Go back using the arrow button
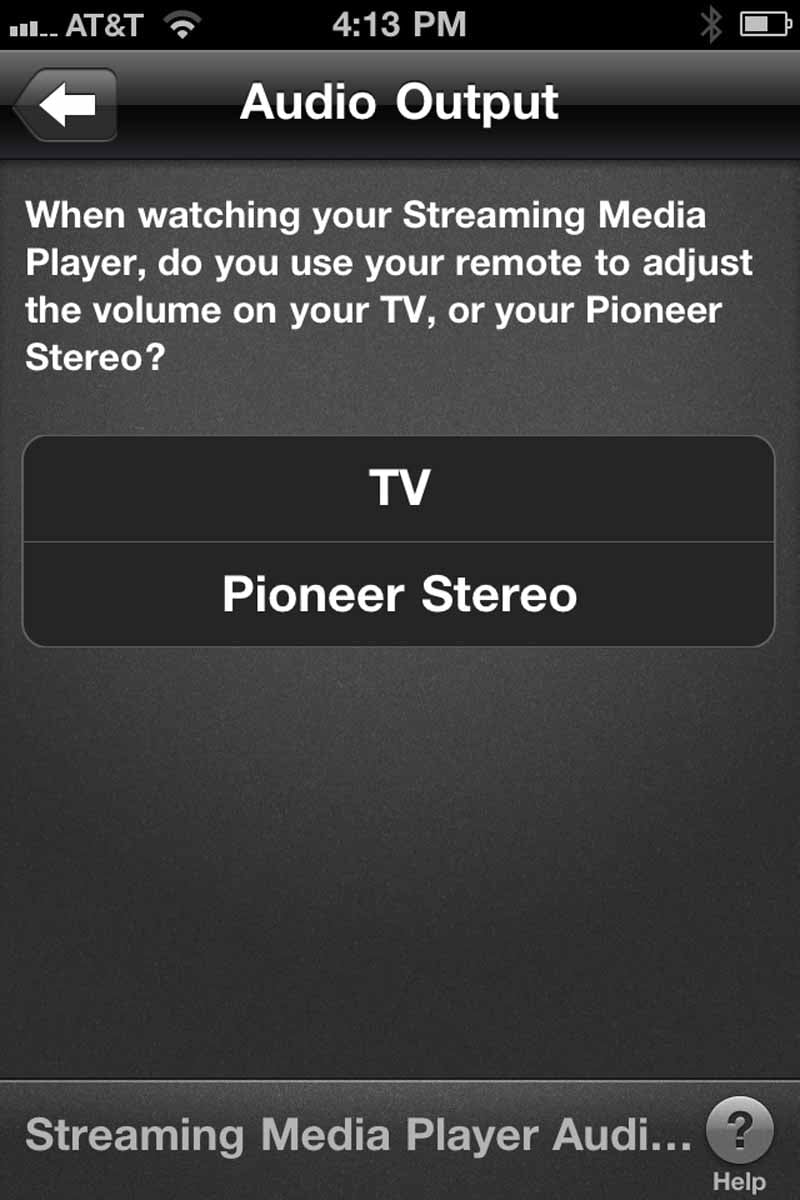The height and width of the screenshot is (1200, 800). [66, 105]
